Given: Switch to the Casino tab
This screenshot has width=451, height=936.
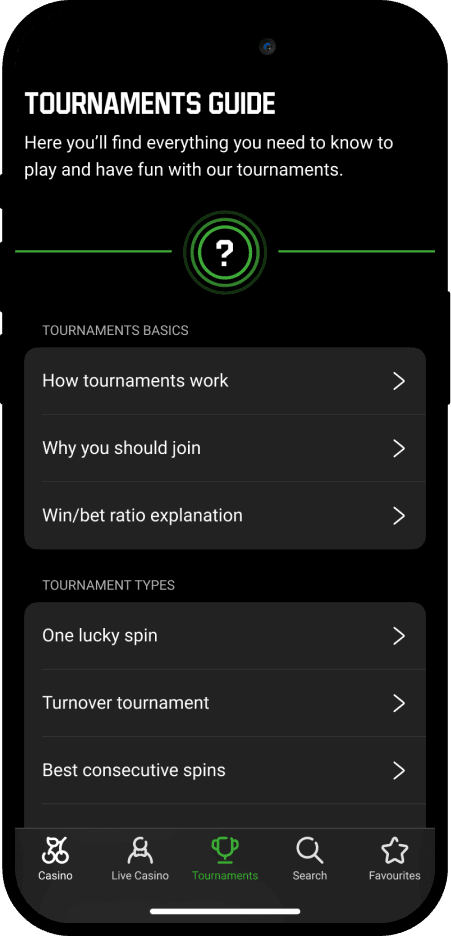Looking at the screenshot, I should (55, 859).
